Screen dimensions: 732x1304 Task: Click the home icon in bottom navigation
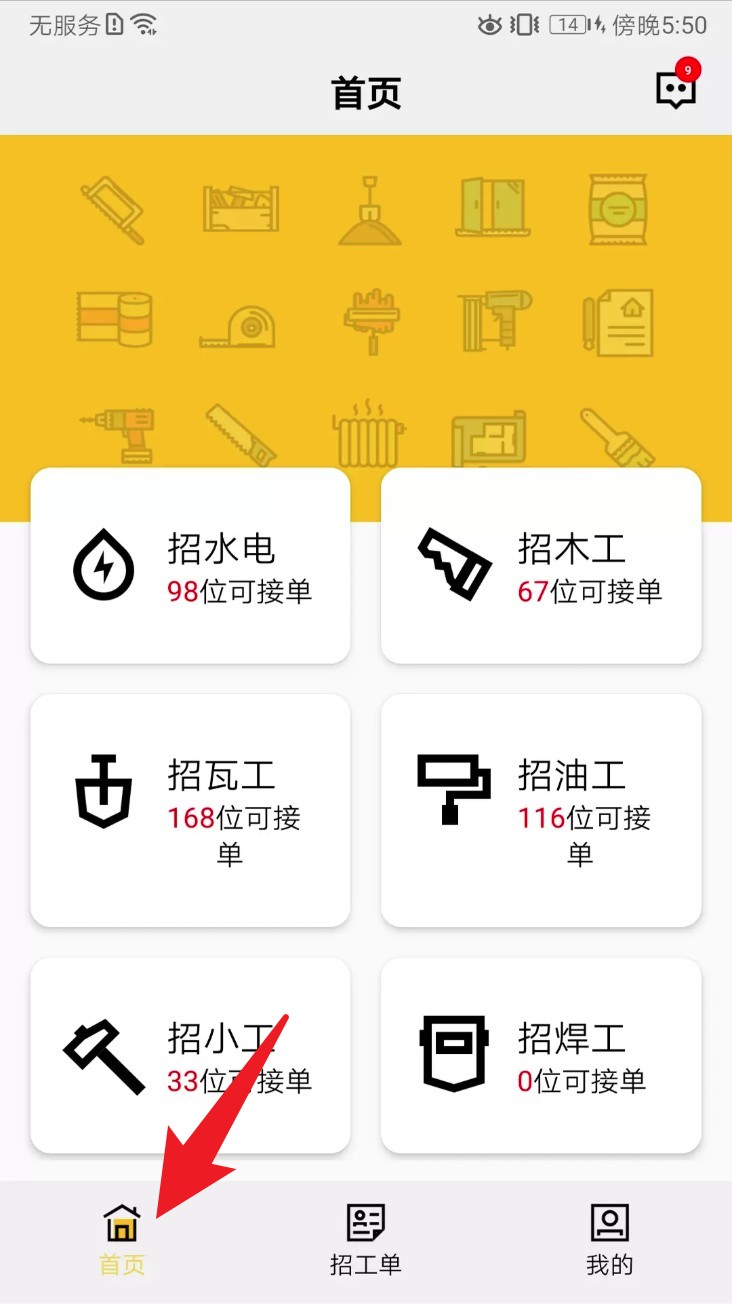(121, 1224)
